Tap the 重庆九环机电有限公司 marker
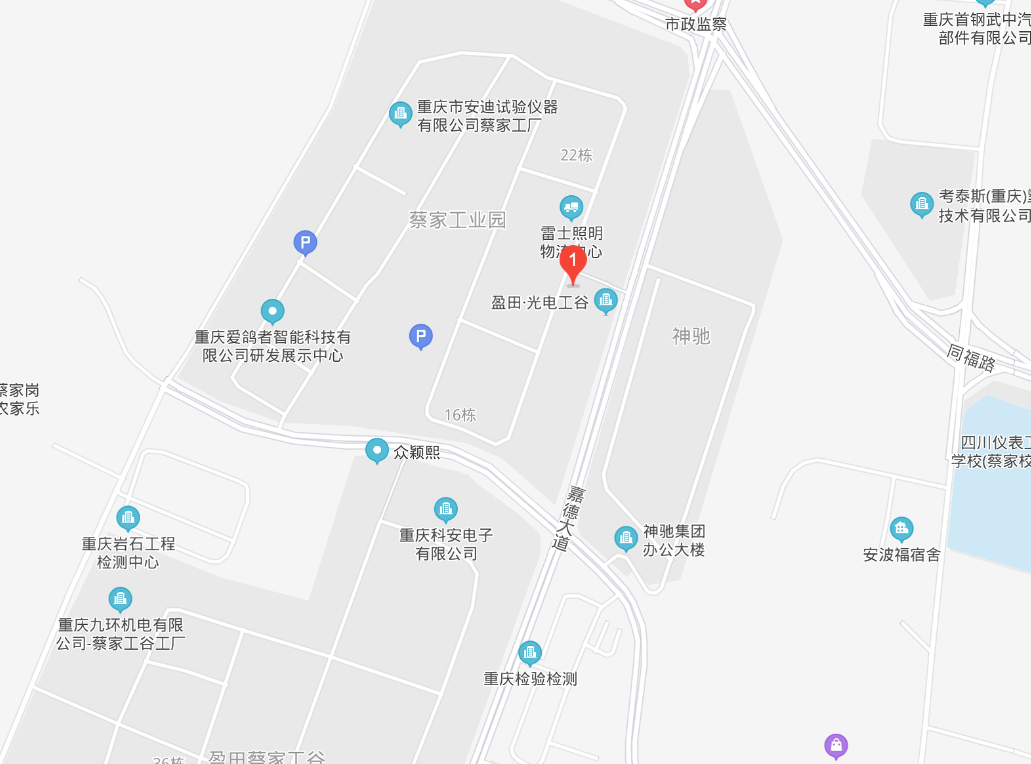This screenshot has width=1031, height=764. coord(120,600)
